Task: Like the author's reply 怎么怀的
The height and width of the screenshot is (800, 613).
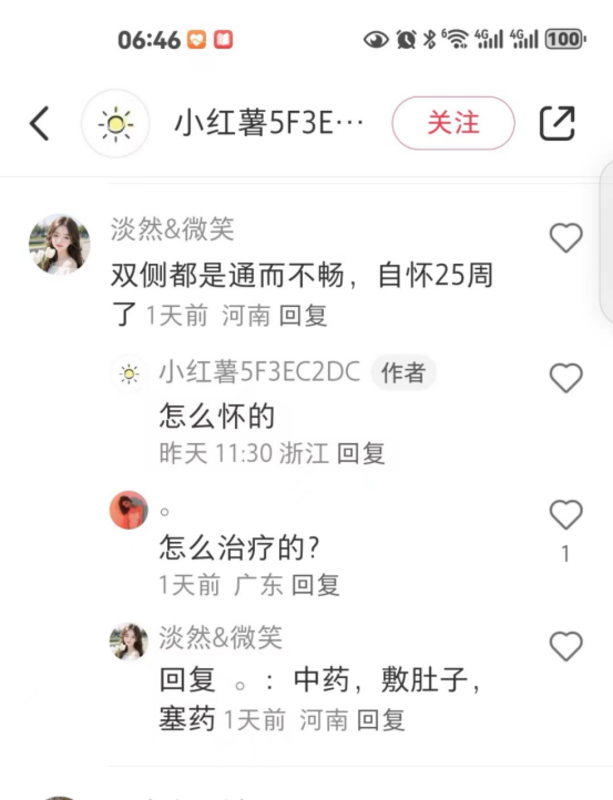Action: click(566, 377)
